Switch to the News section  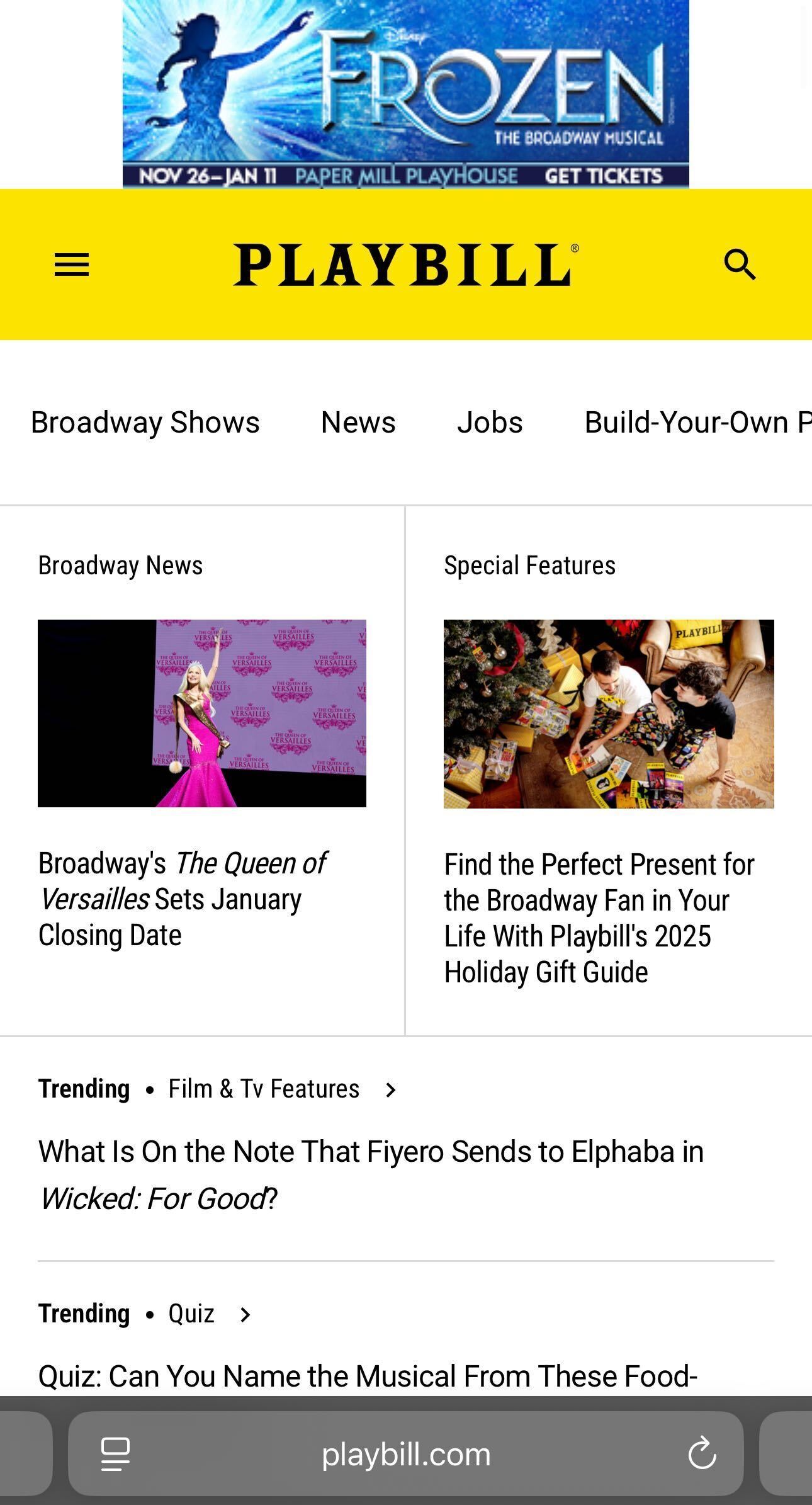tap(358, 422)
